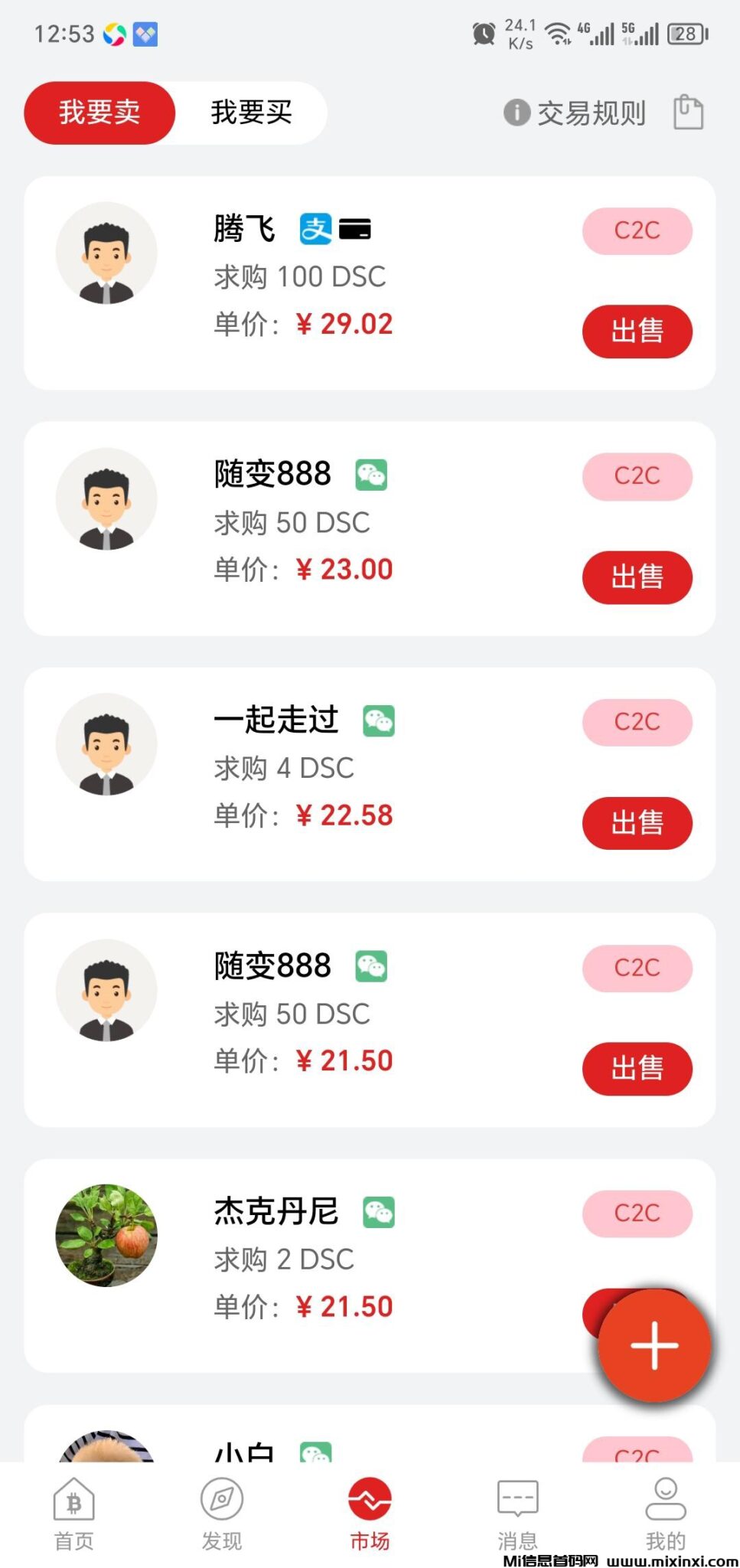Tap 出售 on 一起走过's offer
Image resolution: width=740 pixels, height=1568 pixels.
click(x=637, y=823)
